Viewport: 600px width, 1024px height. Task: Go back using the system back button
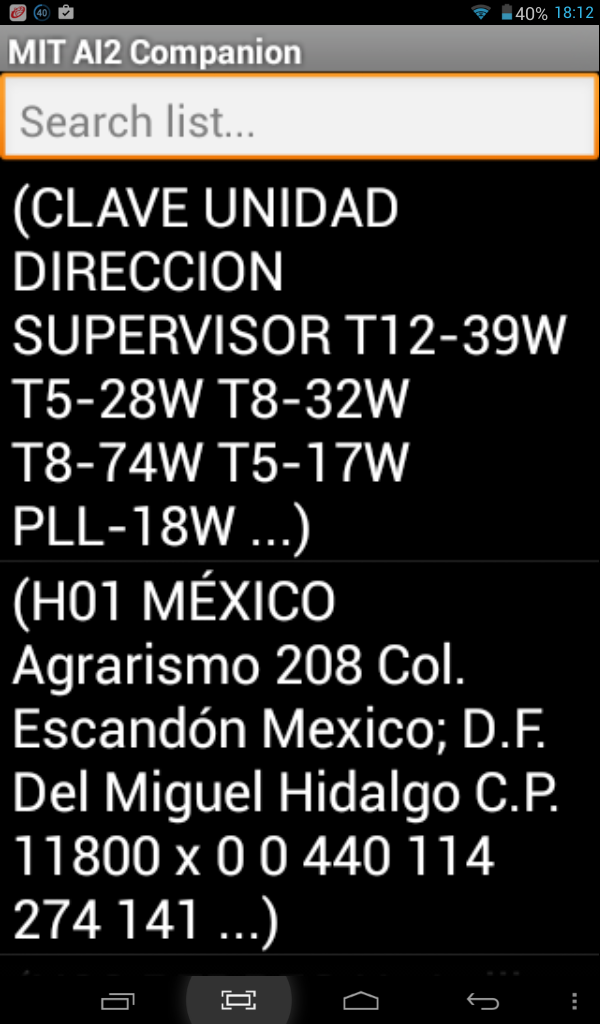coord(483,1000)
